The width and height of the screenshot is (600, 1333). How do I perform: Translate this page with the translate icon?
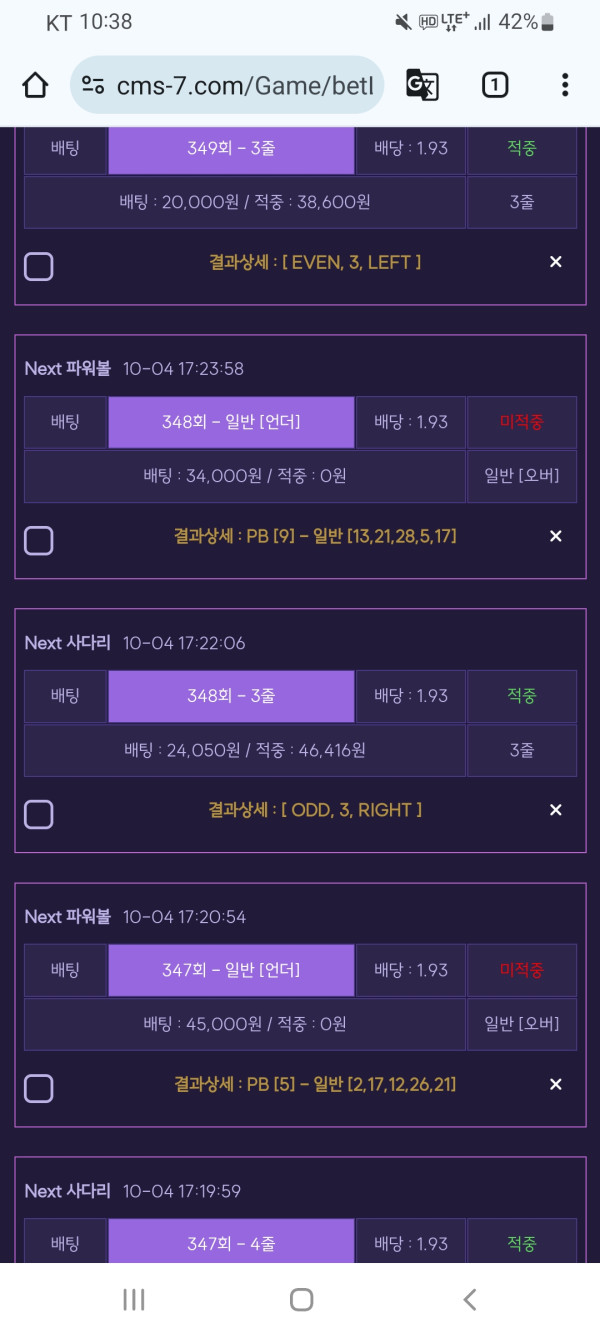click(422, 85)
